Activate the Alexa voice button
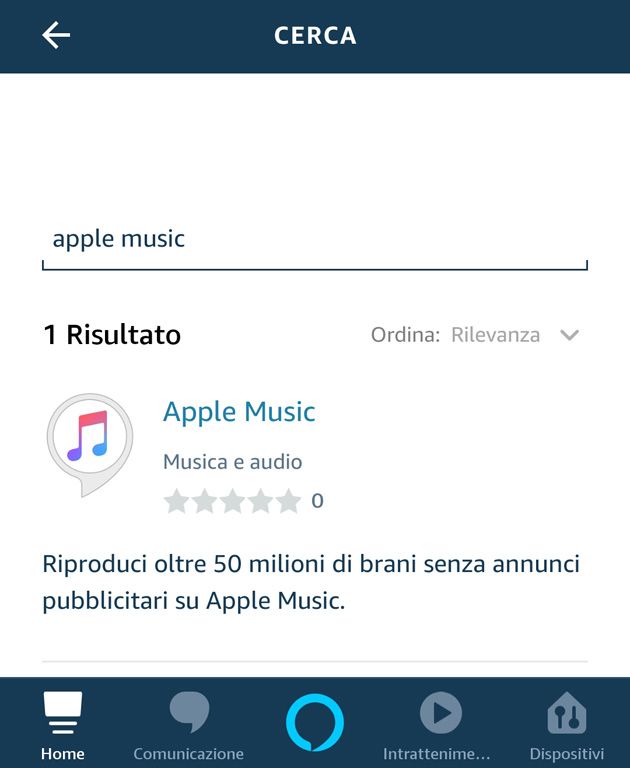This screenshot has width=630, height=768. (315, 723)
